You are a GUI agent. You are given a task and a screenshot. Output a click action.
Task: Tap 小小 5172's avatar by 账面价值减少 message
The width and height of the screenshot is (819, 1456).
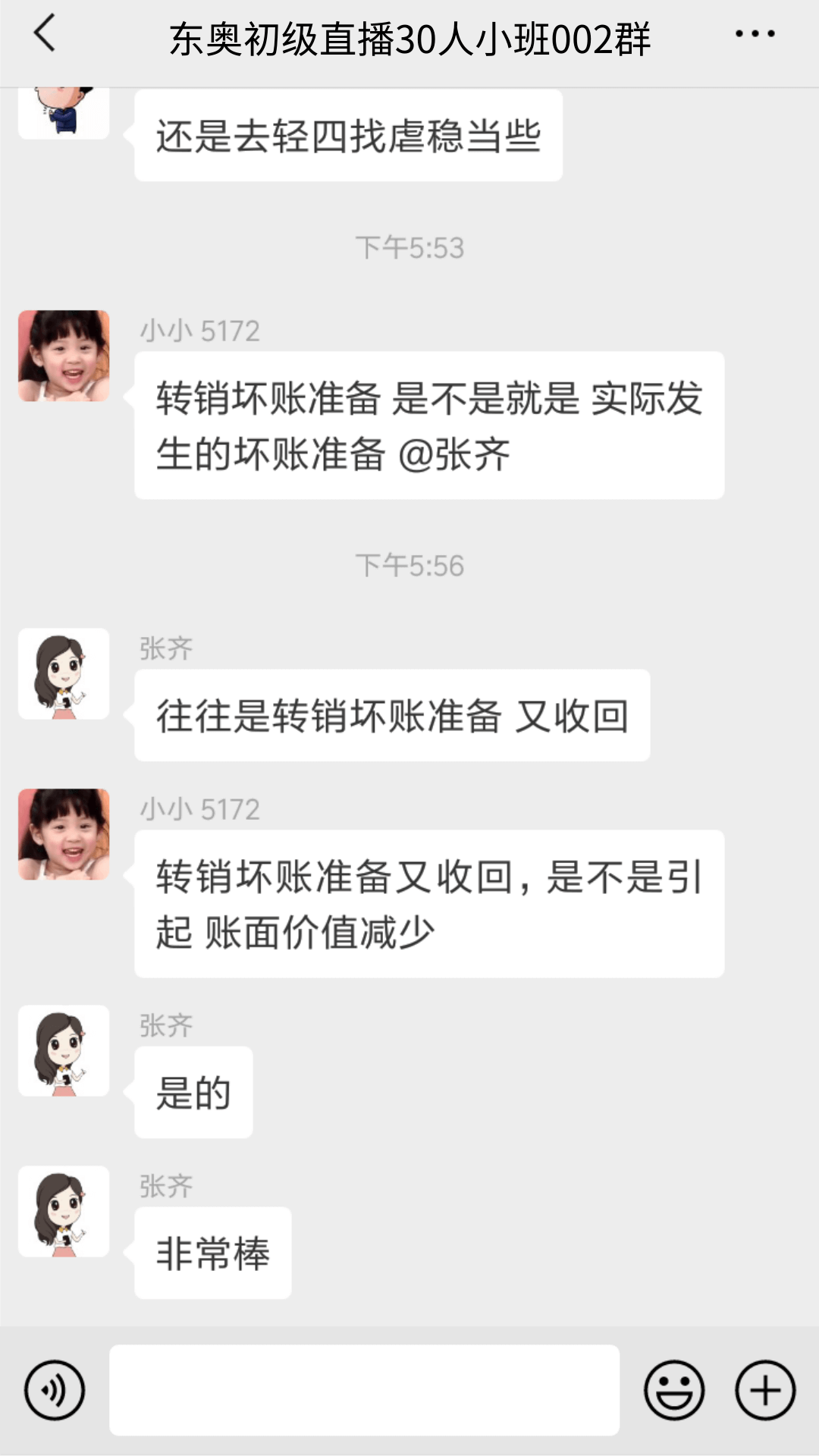click(64, 834)
